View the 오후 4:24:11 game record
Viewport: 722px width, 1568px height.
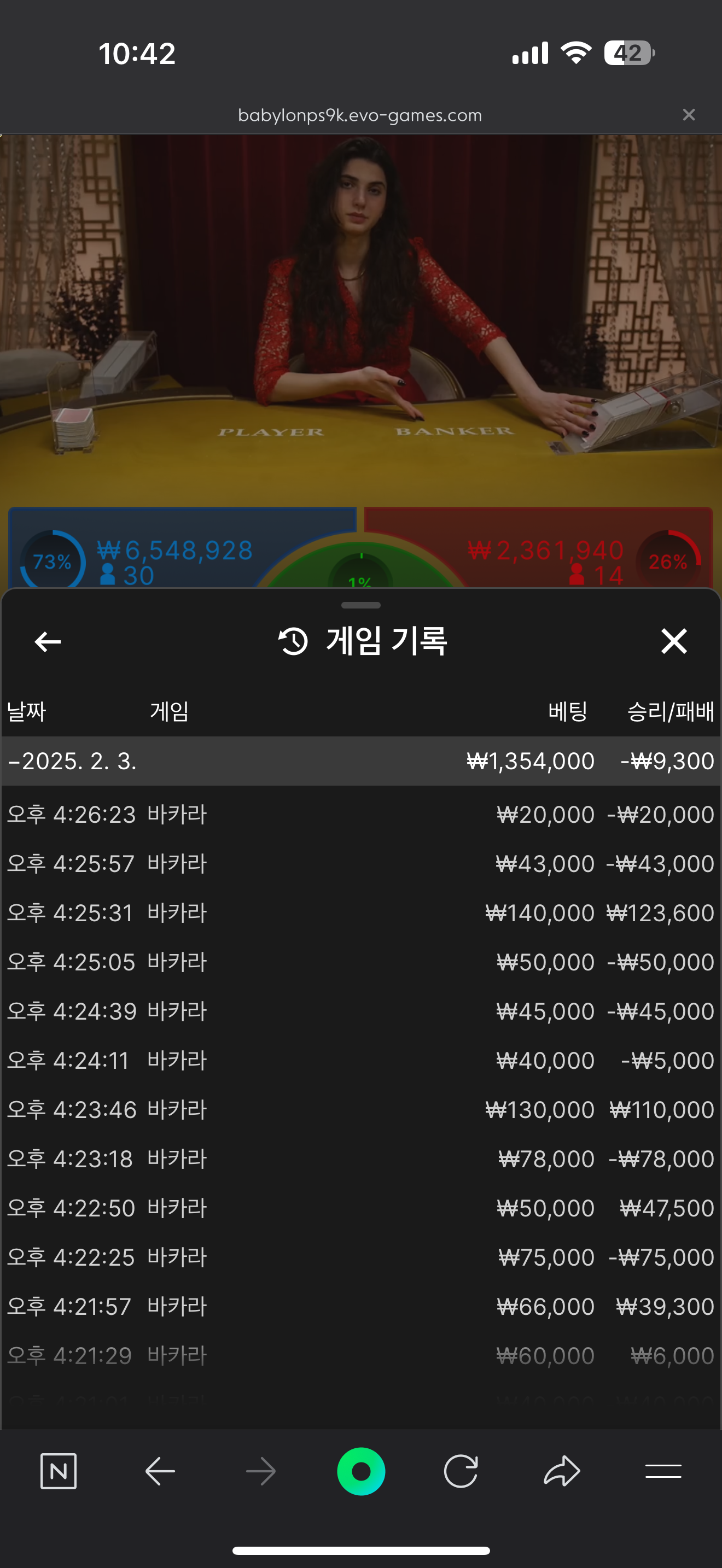[x=360, y=1061]
